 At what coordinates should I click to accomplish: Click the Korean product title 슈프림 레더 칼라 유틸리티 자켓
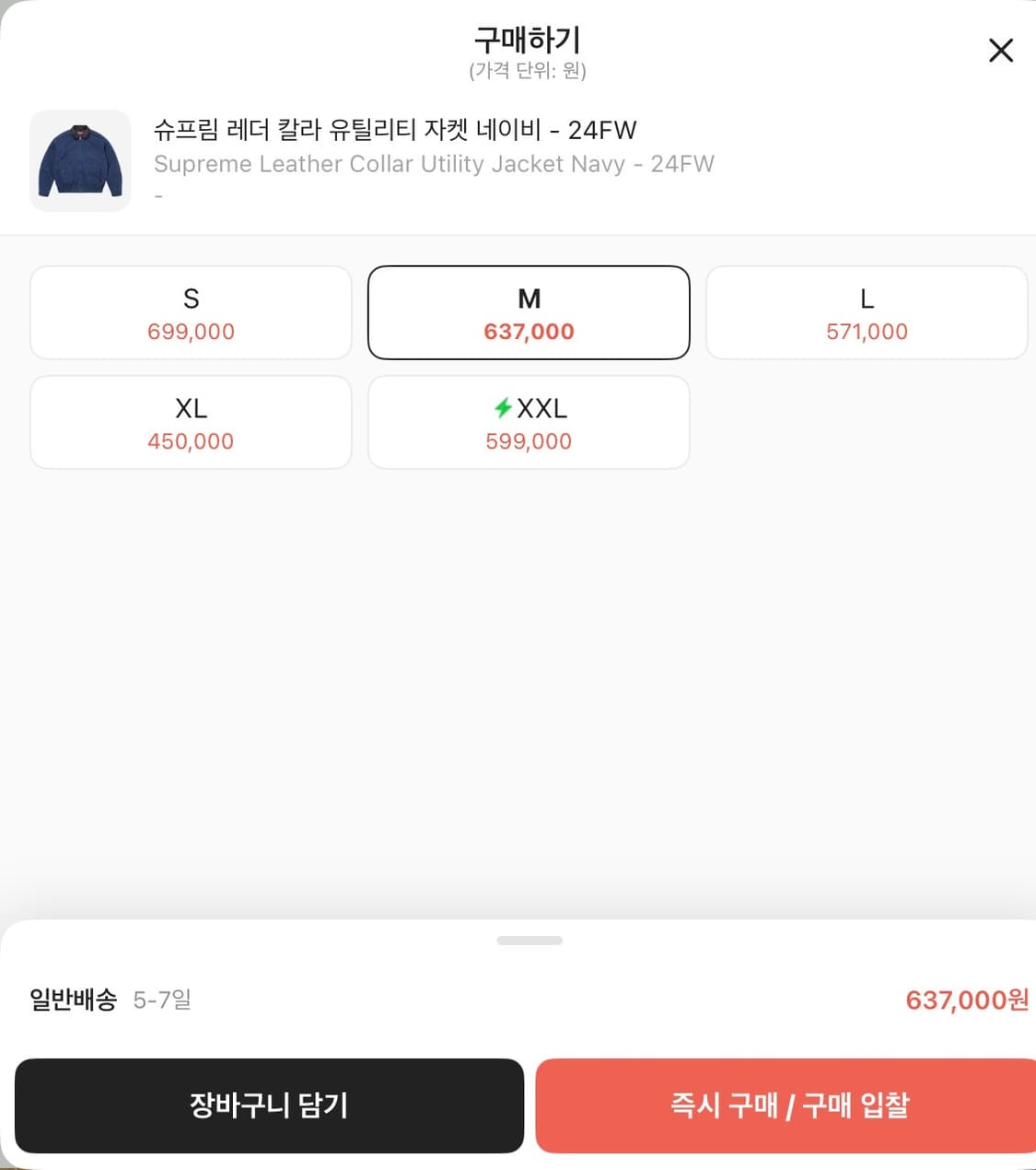(x=394, y=130)
